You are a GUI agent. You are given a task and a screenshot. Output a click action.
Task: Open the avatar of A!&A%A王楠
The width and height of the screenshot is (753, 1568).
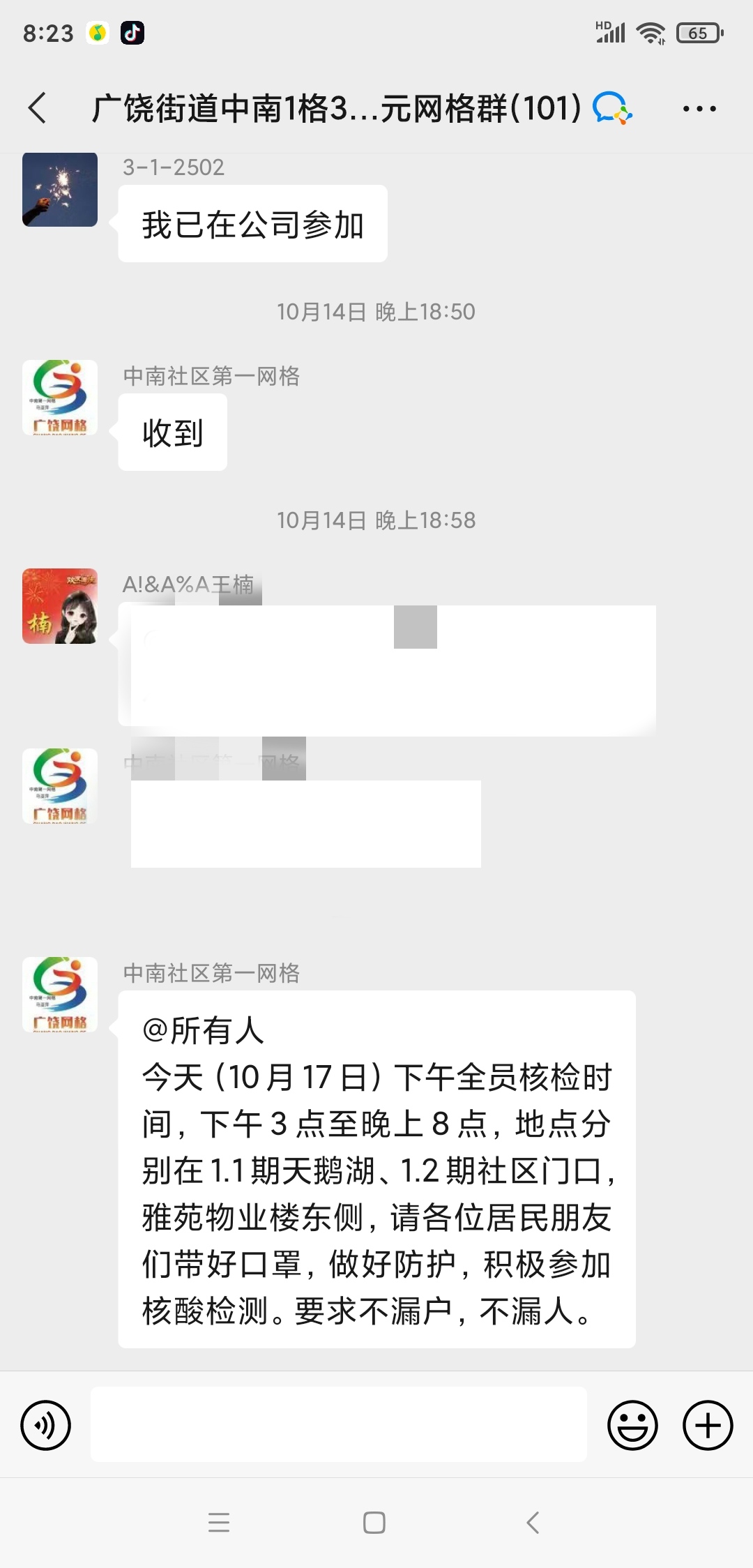click(x=60, y=606)
